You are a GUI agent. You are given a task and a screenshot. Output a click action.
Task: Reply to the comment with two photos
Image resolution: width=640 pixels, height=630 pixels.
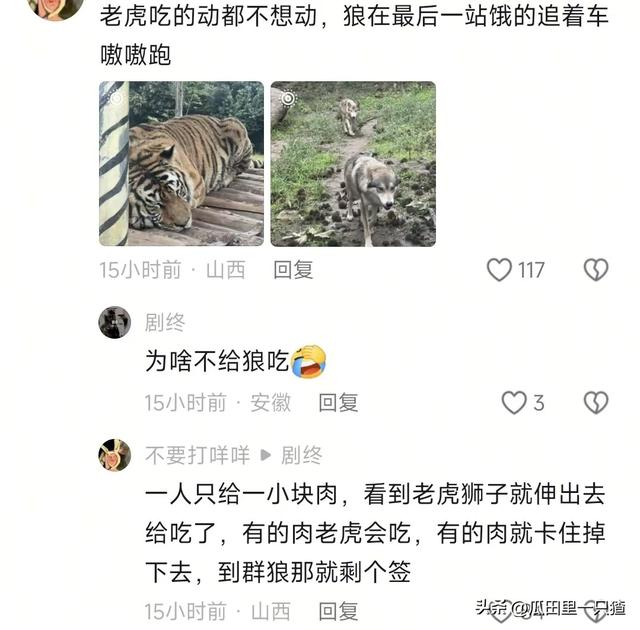(x=294, y=269)
